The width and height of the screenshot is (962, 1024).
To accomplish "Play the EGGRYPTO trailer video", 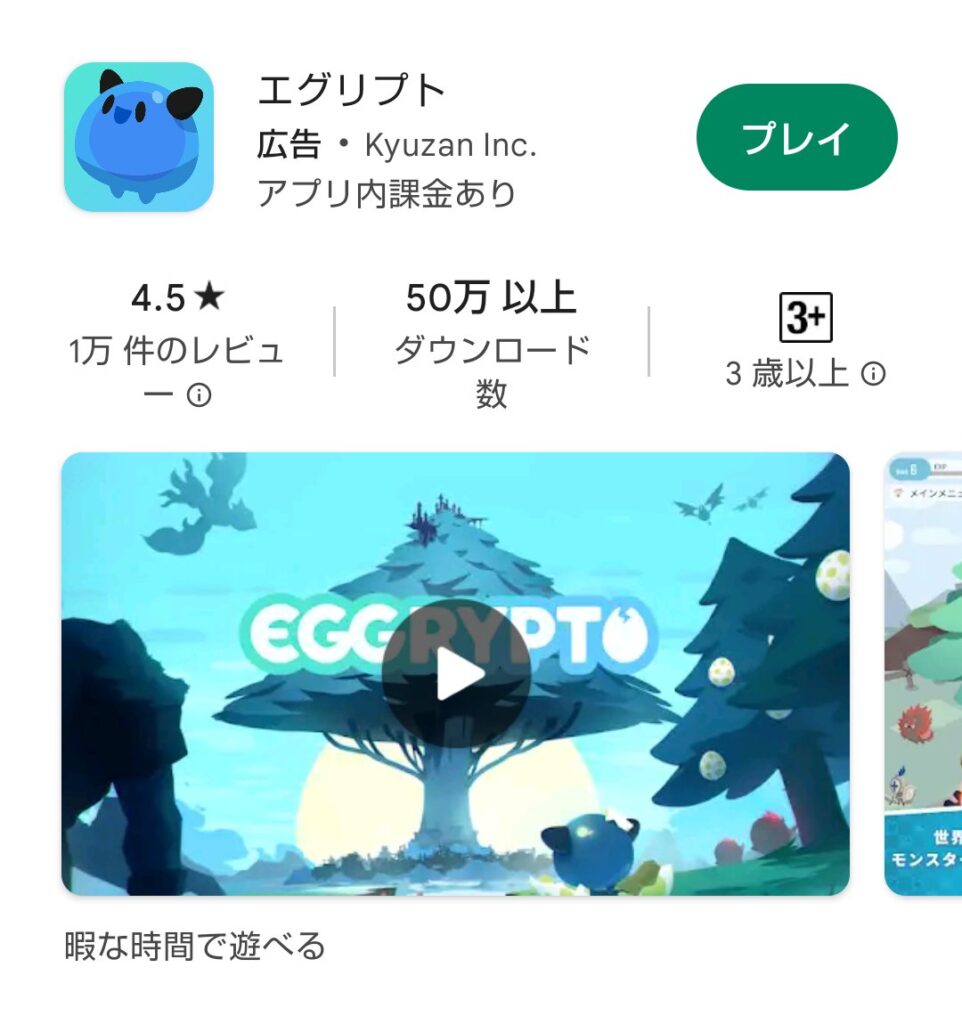I will [456, 675].
